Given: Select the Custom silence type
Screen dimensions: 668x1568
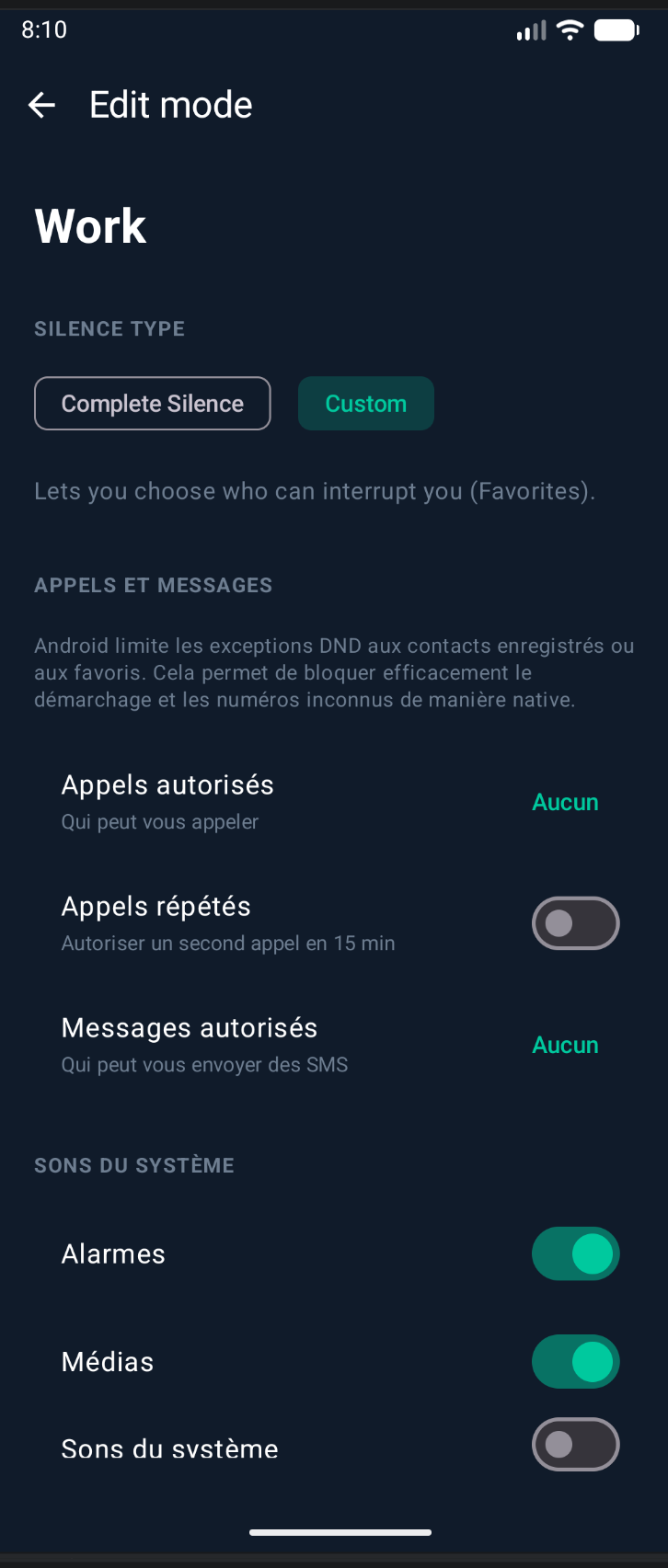Looking at the screenshot, I should pos(365,403).
